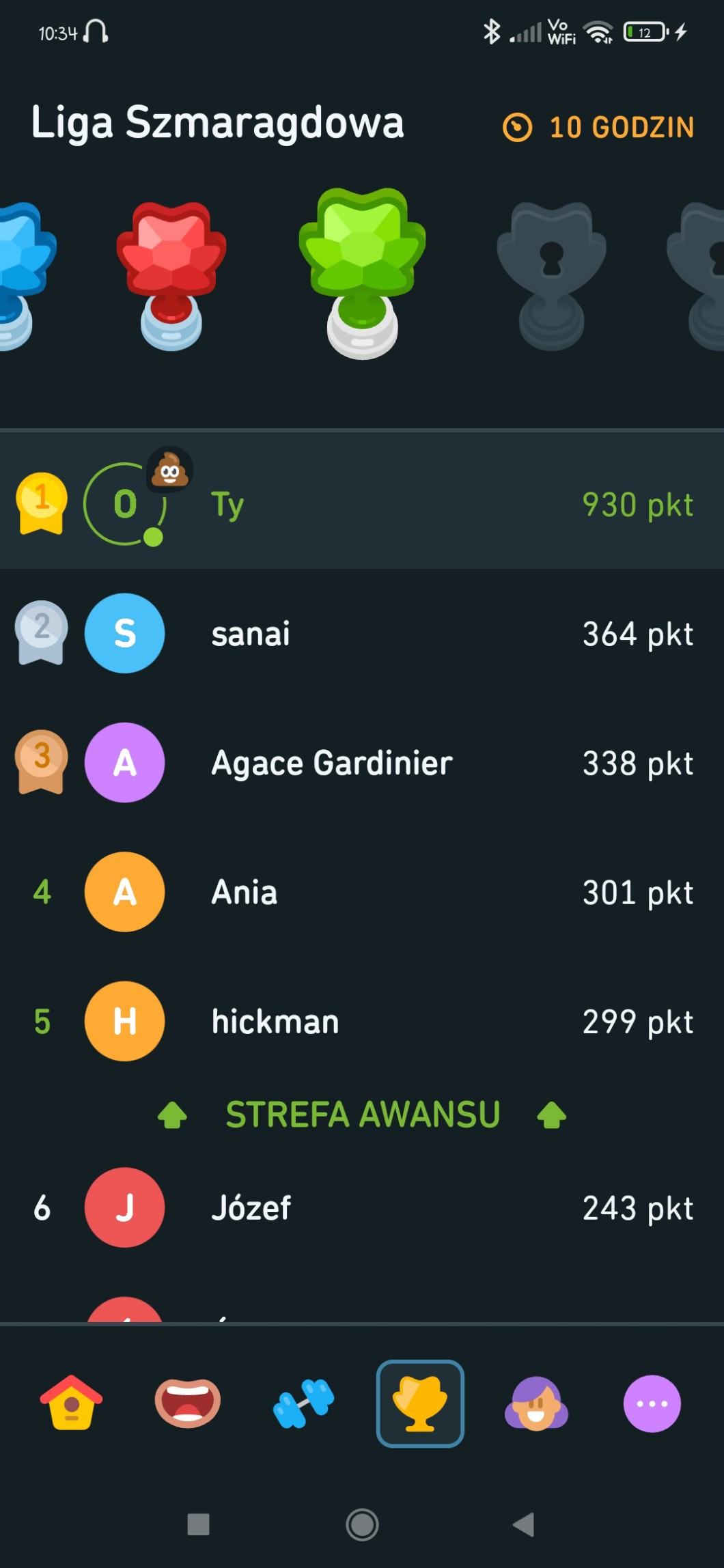724x1568 pixels.
Task: Open Ania's leaderboard entry
Action: click(362, 892)
